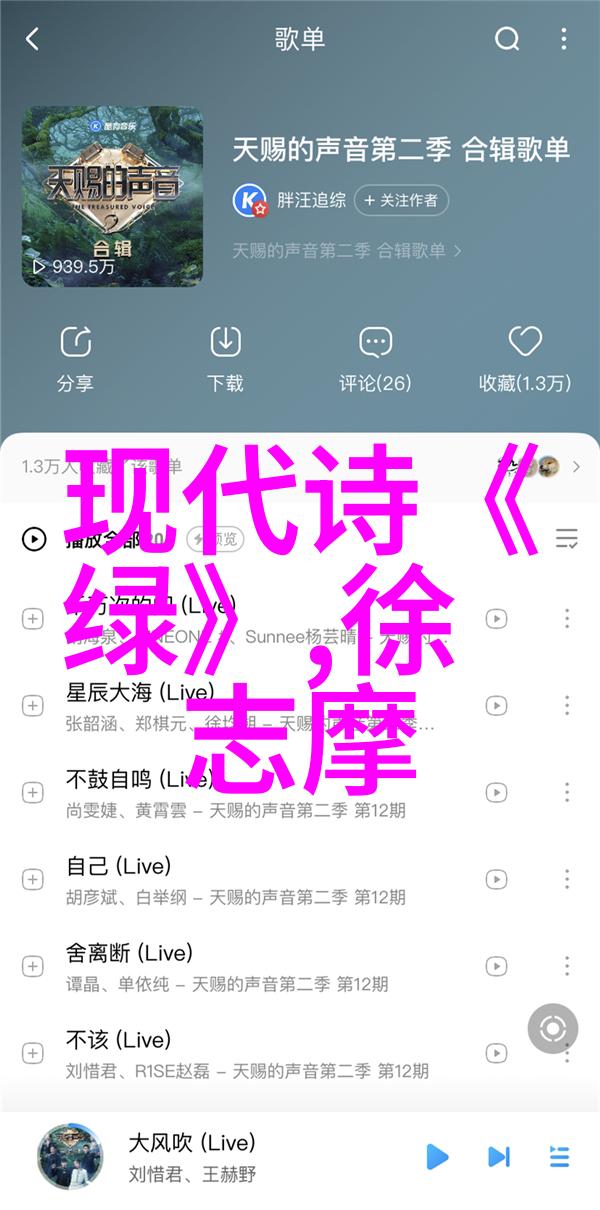Open multi-select list mode icon
The height and width of the screenshot is (1210, 600).
coord(567,539)
